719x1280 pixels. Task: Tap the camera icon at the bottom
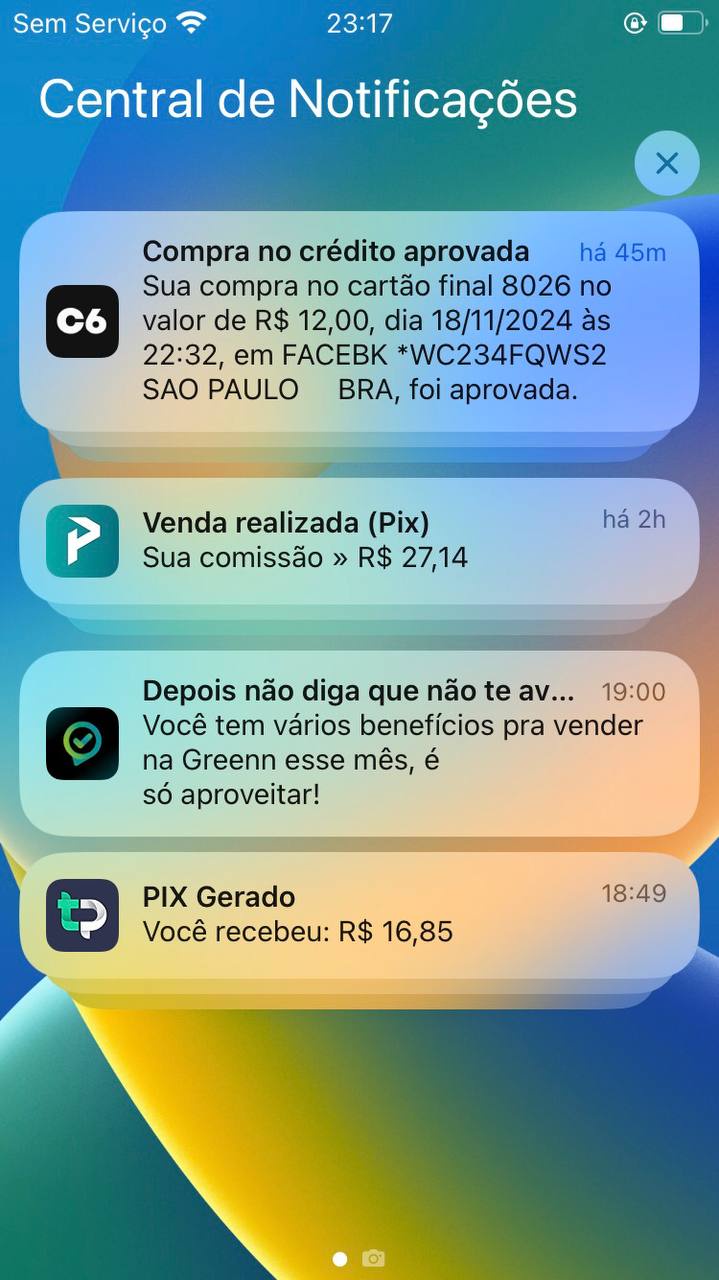373,1259
